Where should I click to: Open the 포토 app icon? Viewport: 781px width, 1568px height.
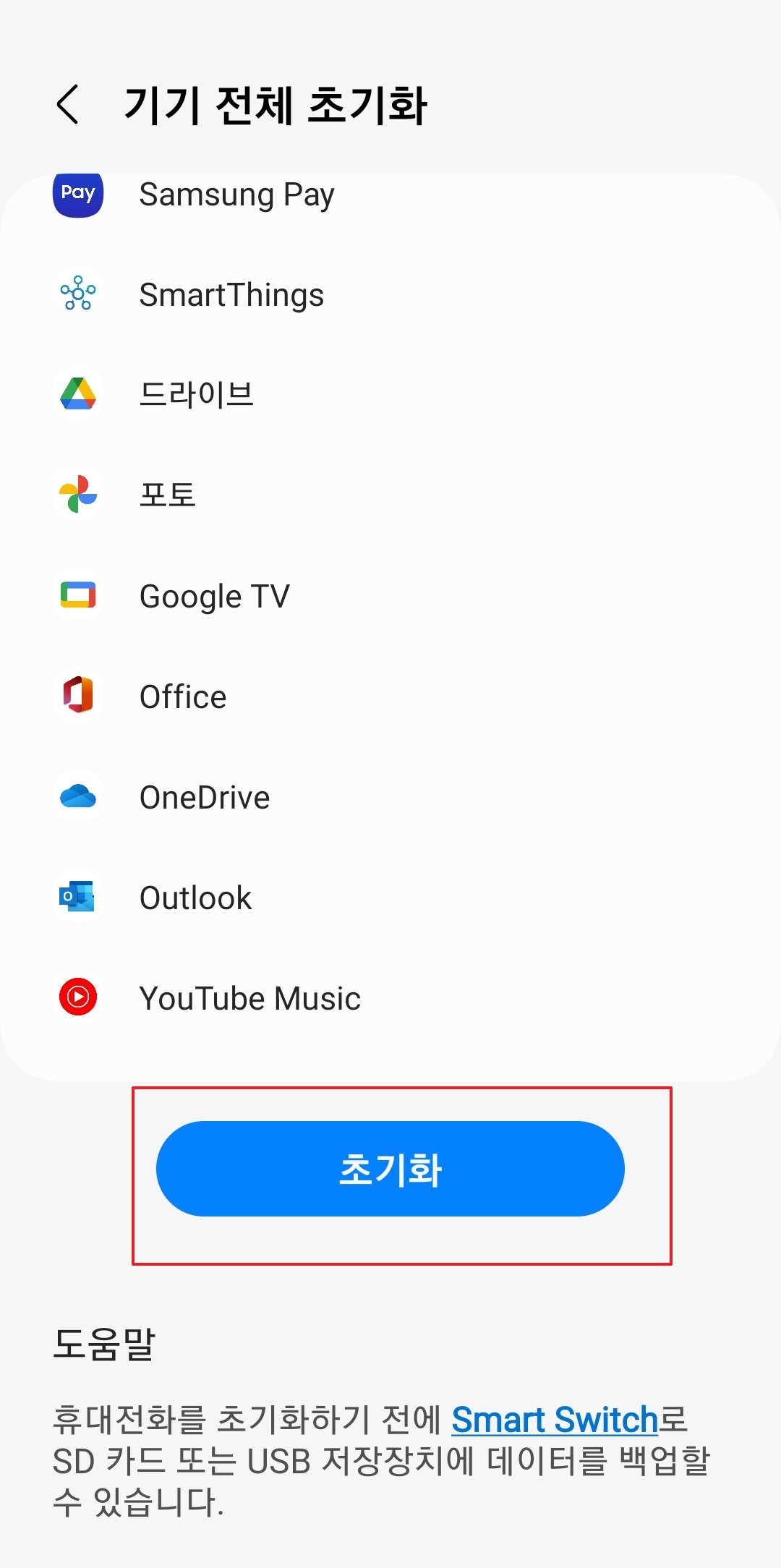(78, 495)
